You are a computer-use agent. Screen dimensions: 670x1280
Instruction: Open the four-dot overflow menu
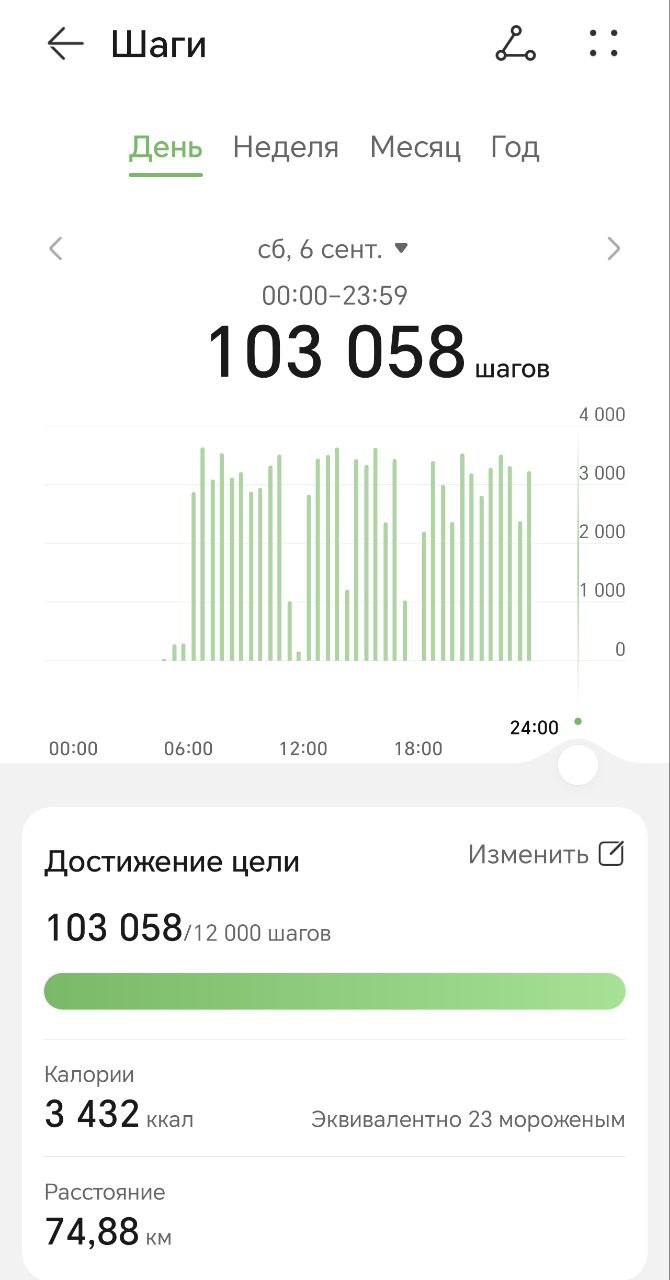tap(603, 43)
